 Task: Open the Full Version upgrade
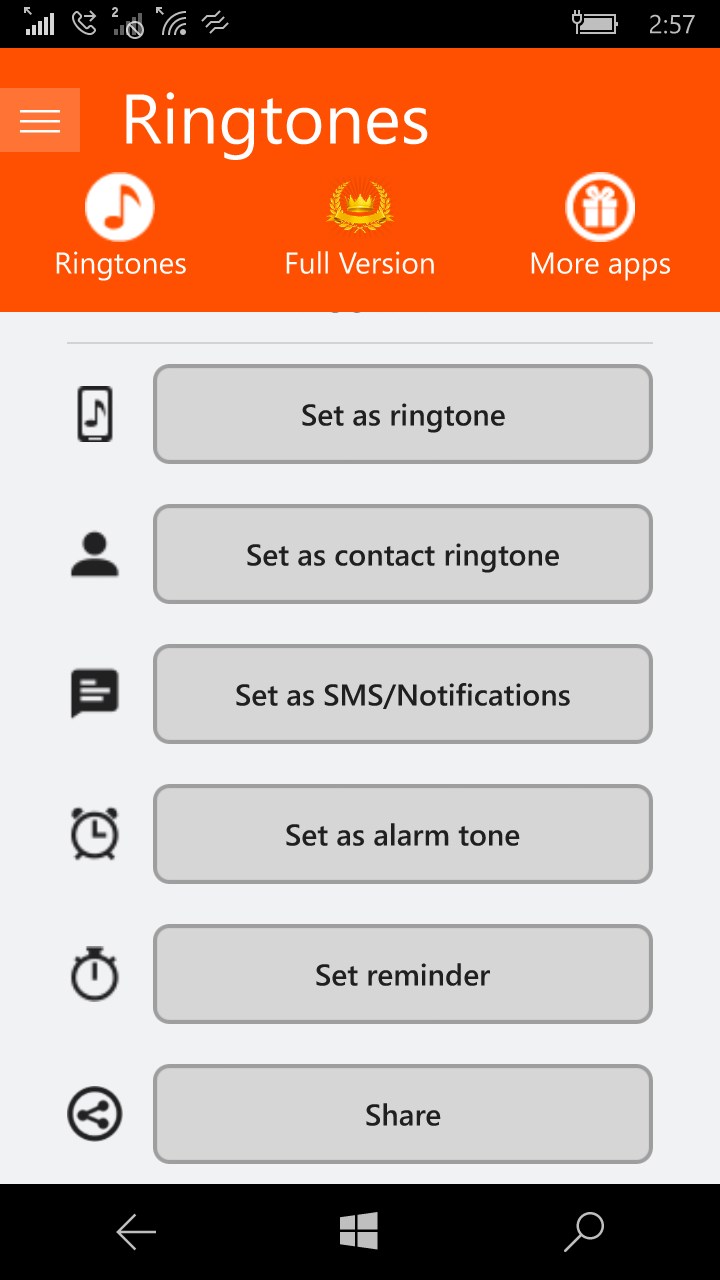[x=360, y=227]
